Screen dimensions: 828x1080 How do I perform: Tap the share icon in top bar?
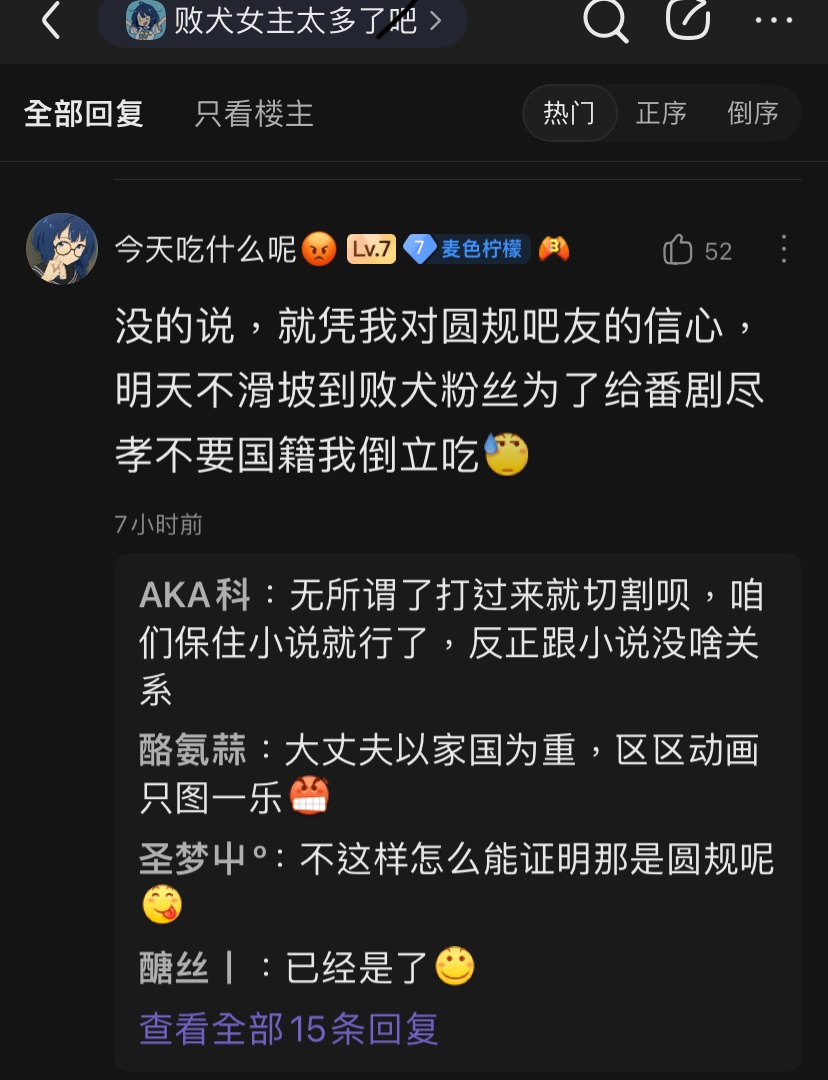pos(688,20)
